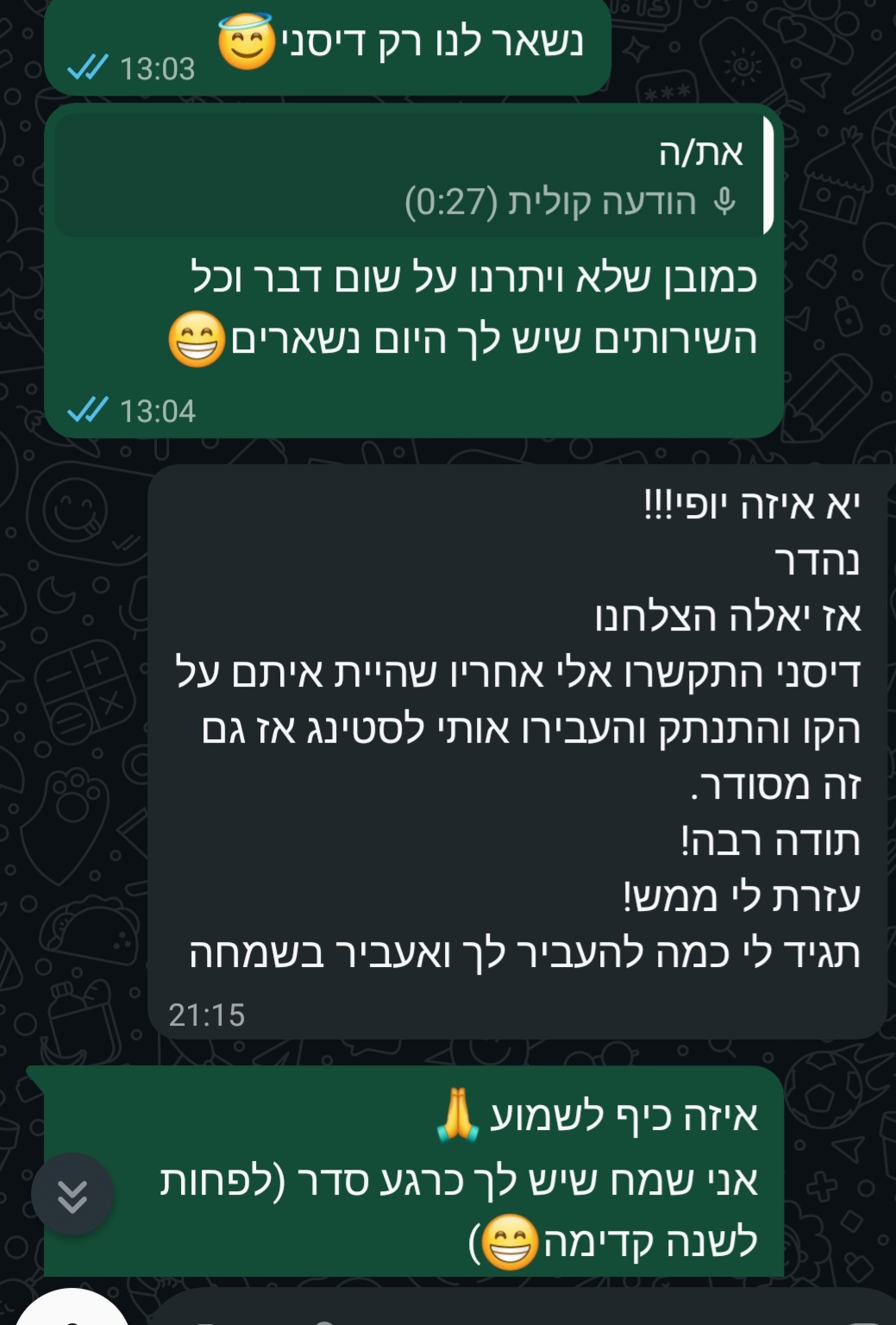
Task: Open the quoted 0:27 voice message
Action: pyautogui.click(x=414, y=177)
